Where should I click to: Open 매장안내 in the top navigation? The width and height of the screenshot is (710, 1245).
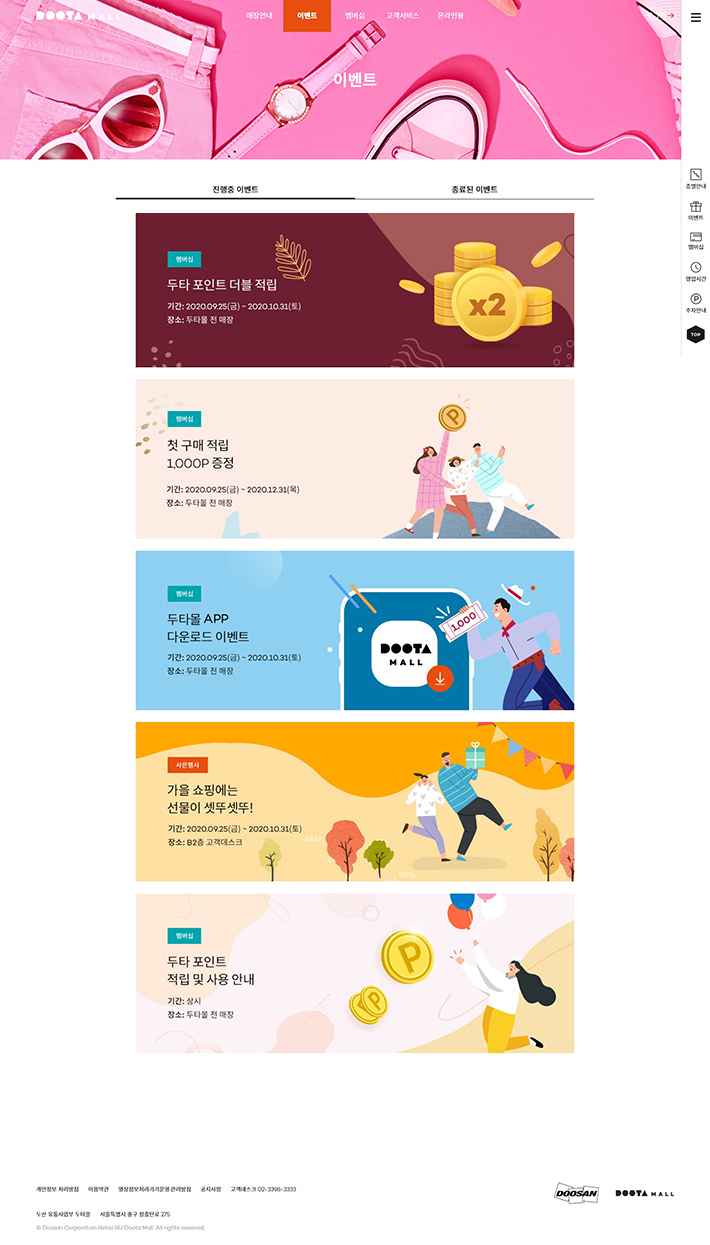pos(259,16)
